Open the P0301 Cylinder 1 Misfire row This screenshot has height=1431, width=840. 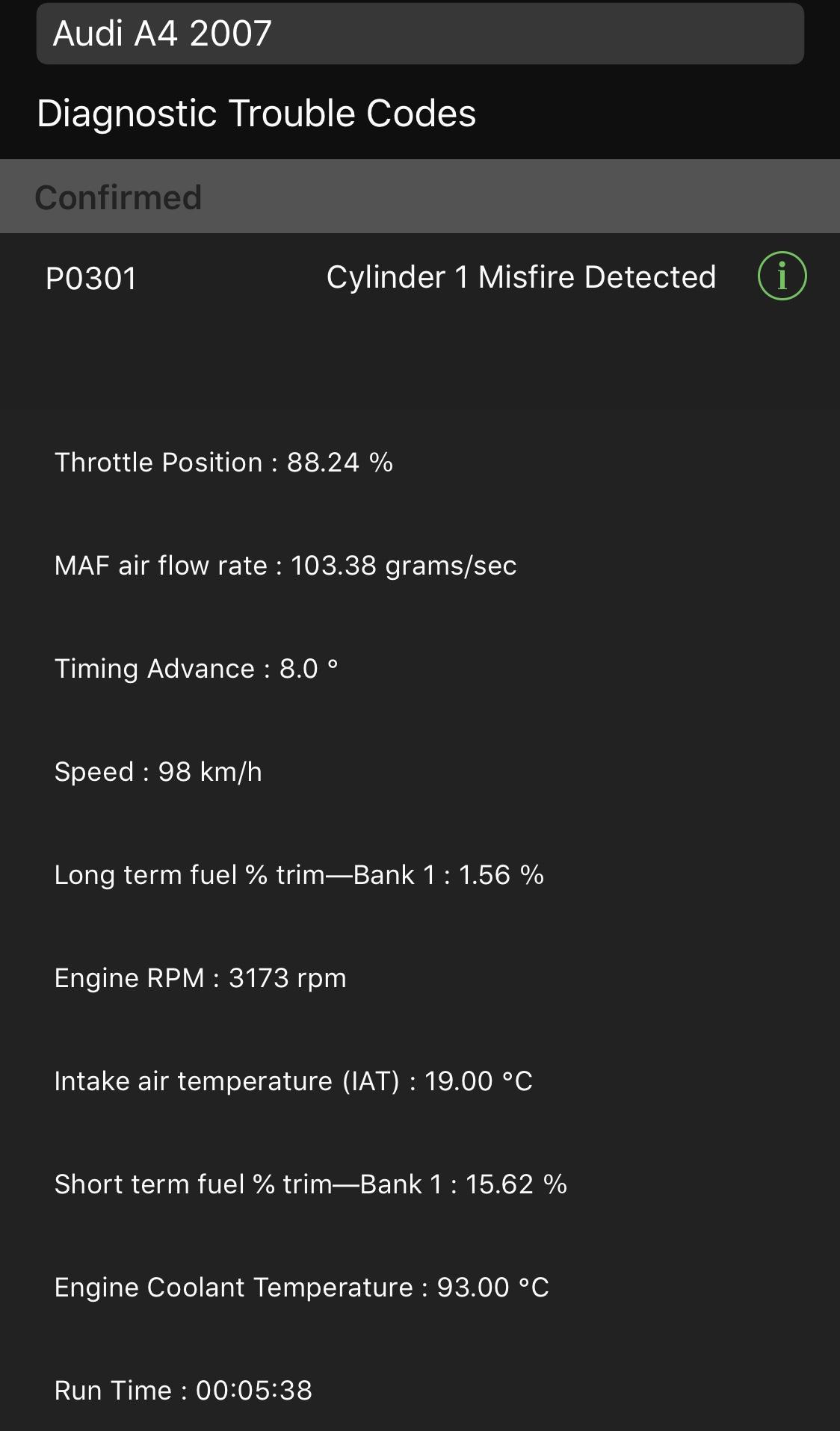pyautogui.click(x=420, y=277)
